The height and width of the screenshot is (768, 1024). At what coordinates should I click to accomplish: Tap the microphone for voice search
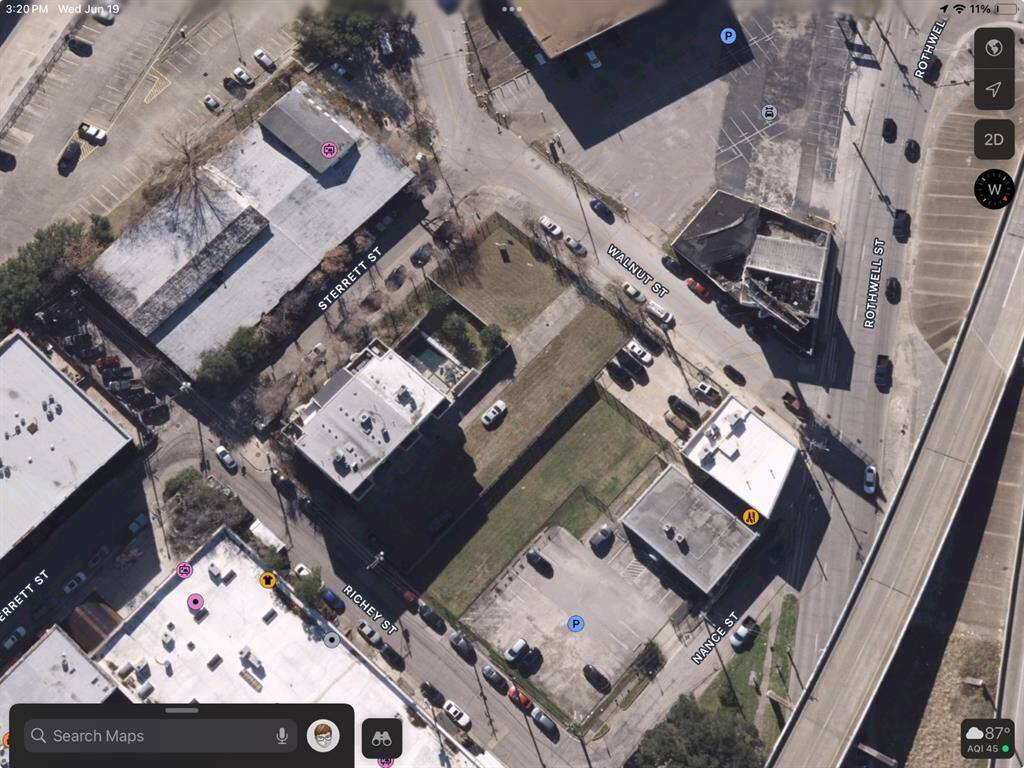click(282, 736)
